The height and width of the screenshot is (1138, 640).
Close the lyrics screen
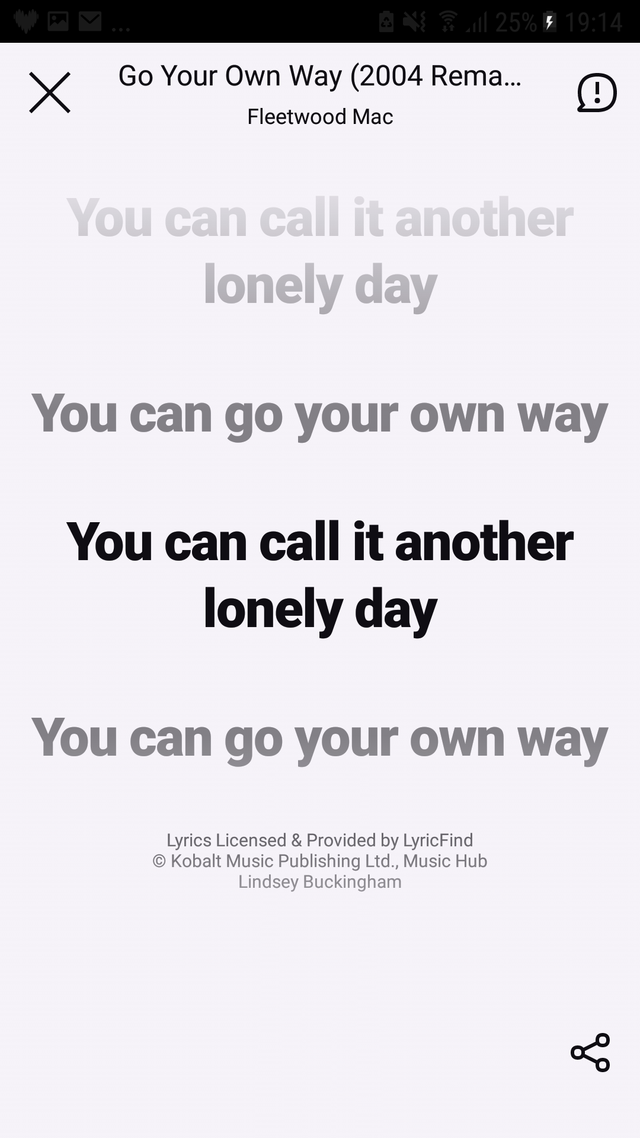(49, 93)
